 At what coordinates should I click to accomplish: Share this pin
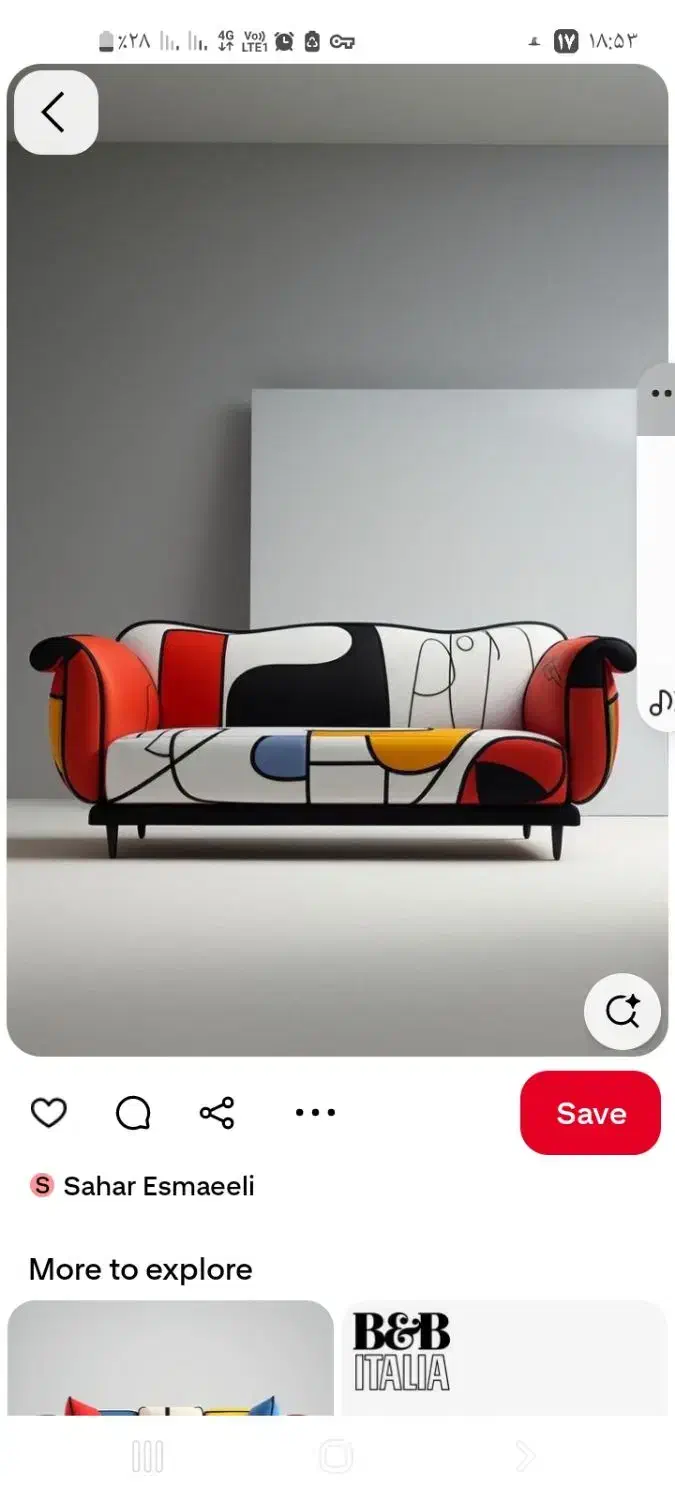[x=217, y=1112]
